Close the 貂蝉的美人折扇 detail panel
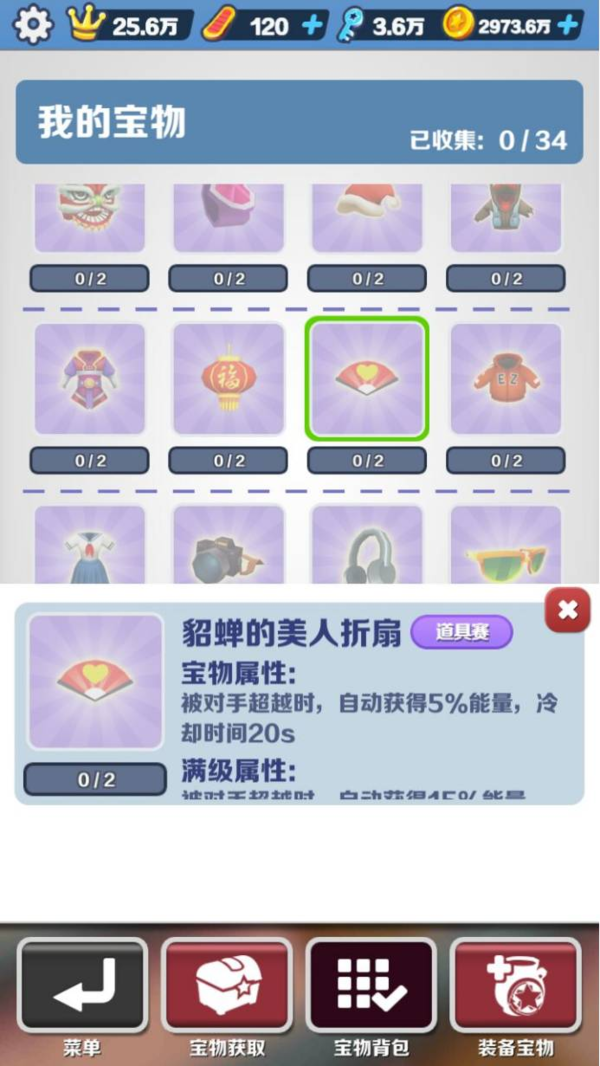Image resolution: width=600 pixels, height=1066 pixels. pos(567,610)
